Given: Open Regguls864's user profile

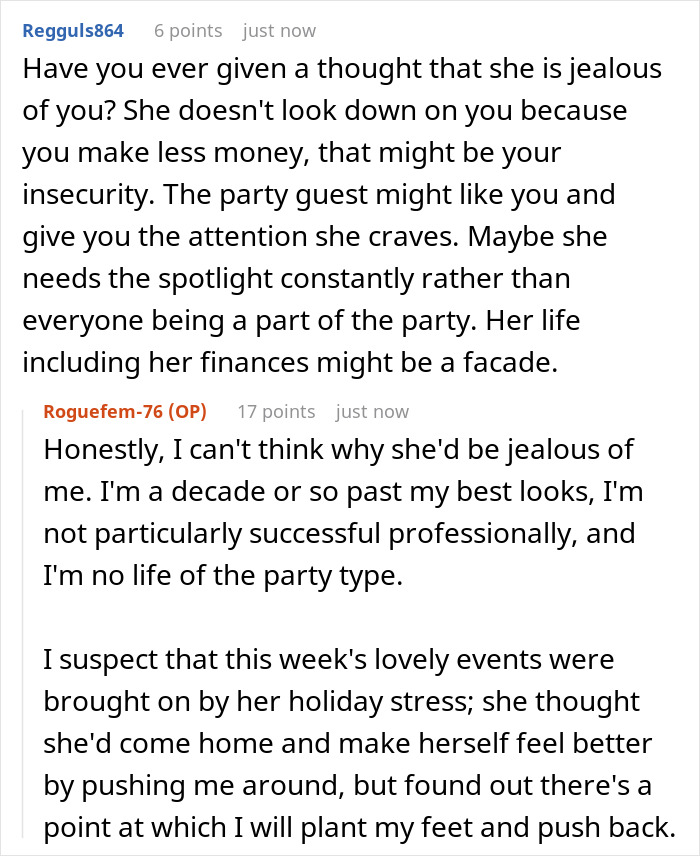Looking at the screenshot, I should pos(73,31).
